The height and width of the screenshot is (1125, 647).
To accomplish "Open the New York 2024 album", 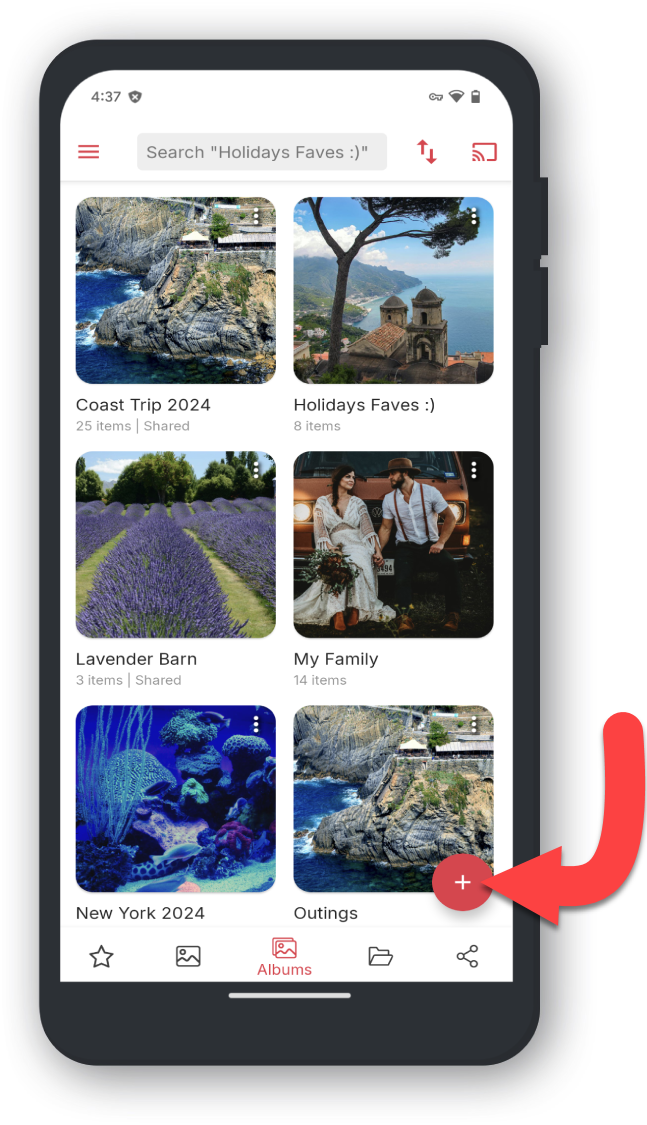I will pos(175,799).
